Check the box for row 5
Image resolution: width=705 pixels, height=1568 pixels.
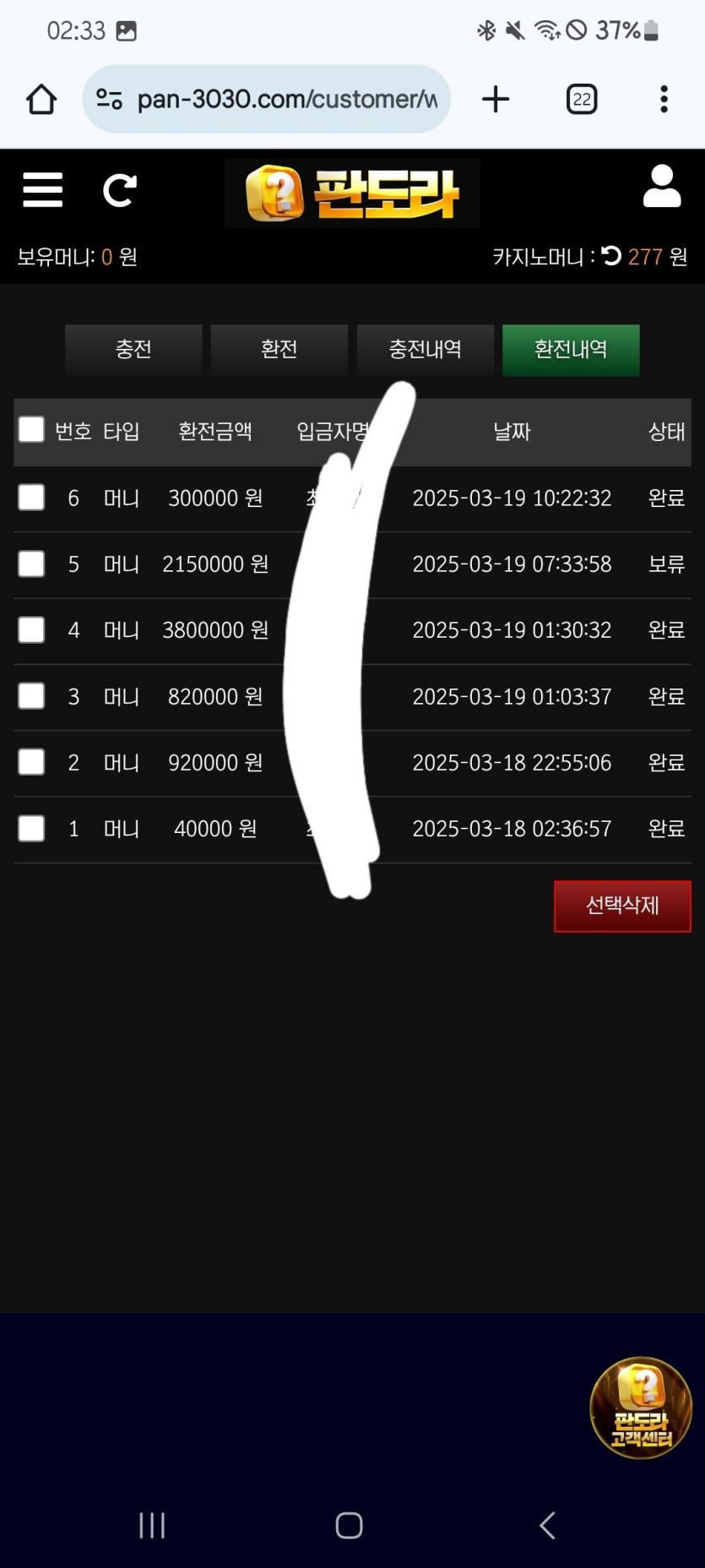tap(31, 563)
